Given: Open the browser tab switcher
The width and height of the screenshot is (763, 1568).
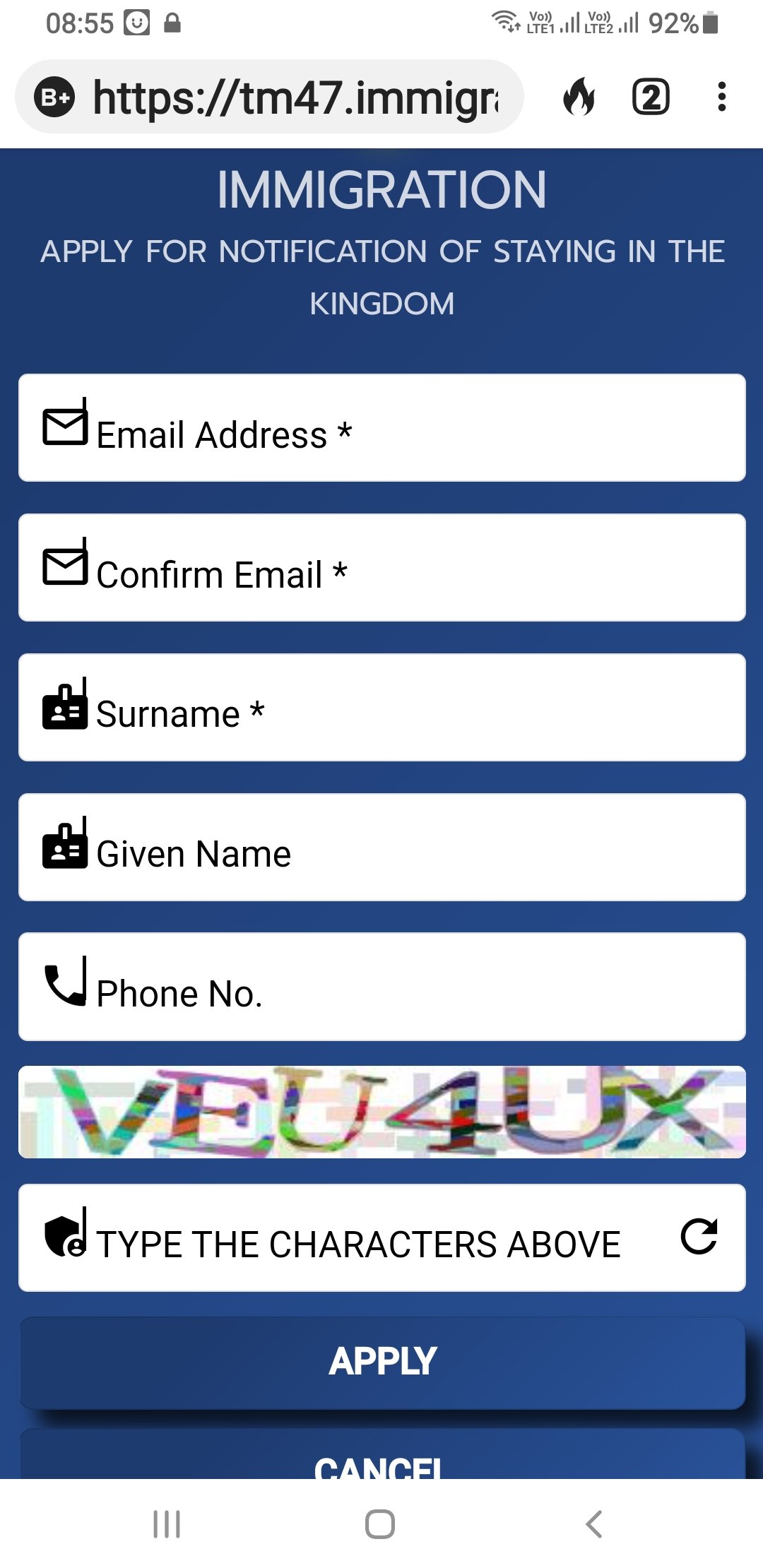Looking at the screenshot, I should 651,97.
